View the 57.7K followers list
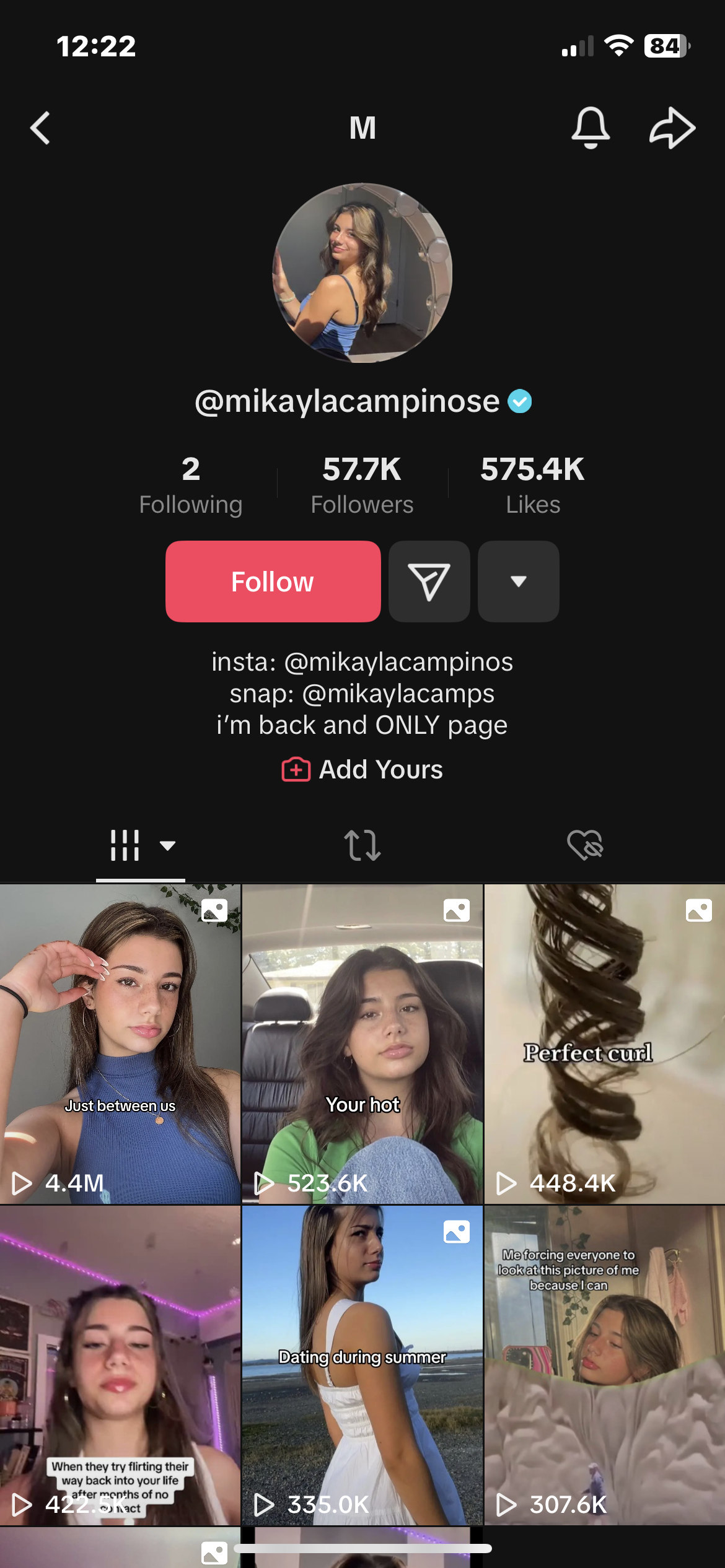 (362, 485)
